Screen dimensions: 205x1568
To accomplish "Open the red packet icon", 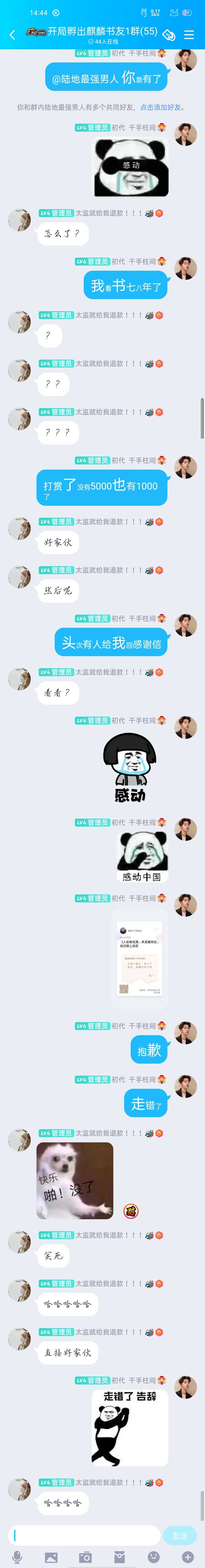I will point(120,1557).
